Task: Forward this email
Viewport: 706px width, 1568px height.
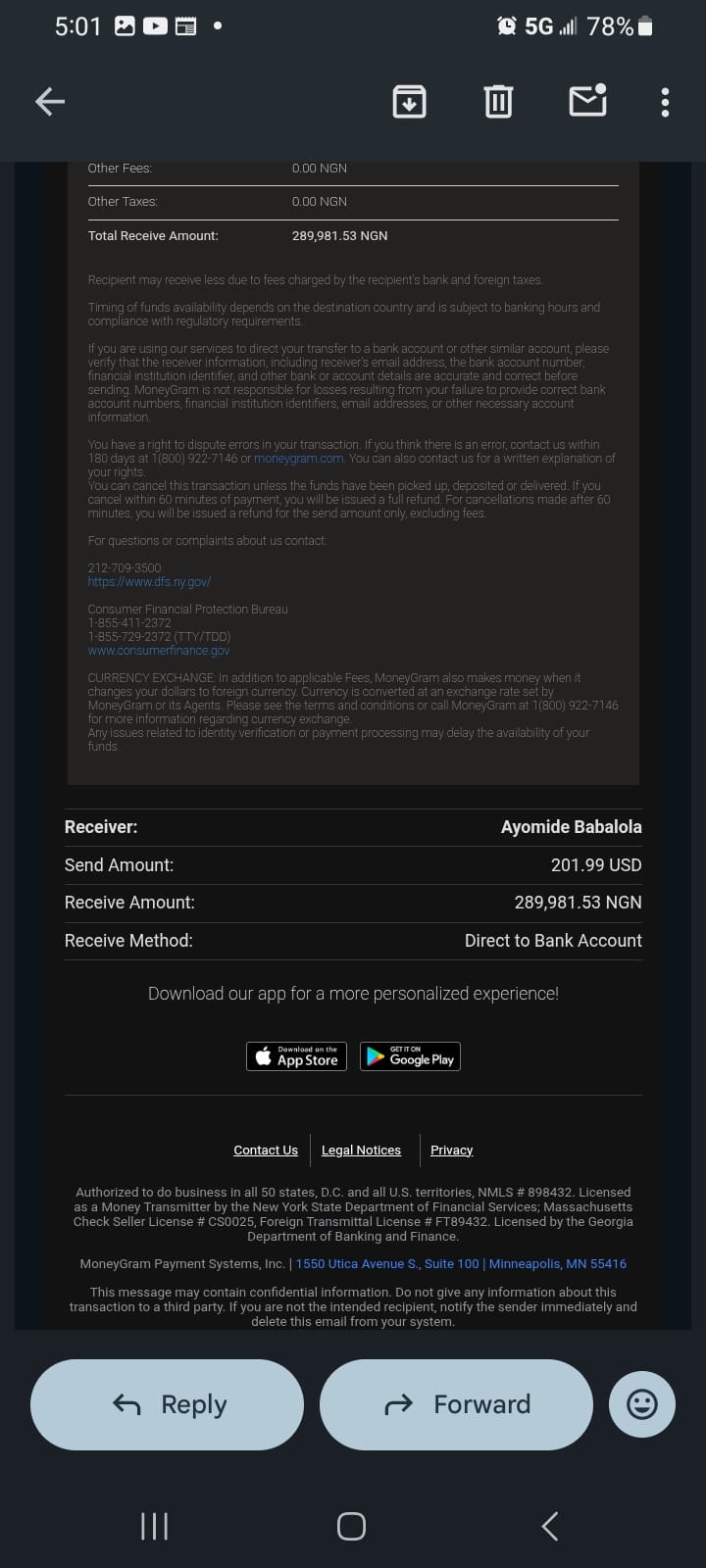Action: [x=456, y=1404]
